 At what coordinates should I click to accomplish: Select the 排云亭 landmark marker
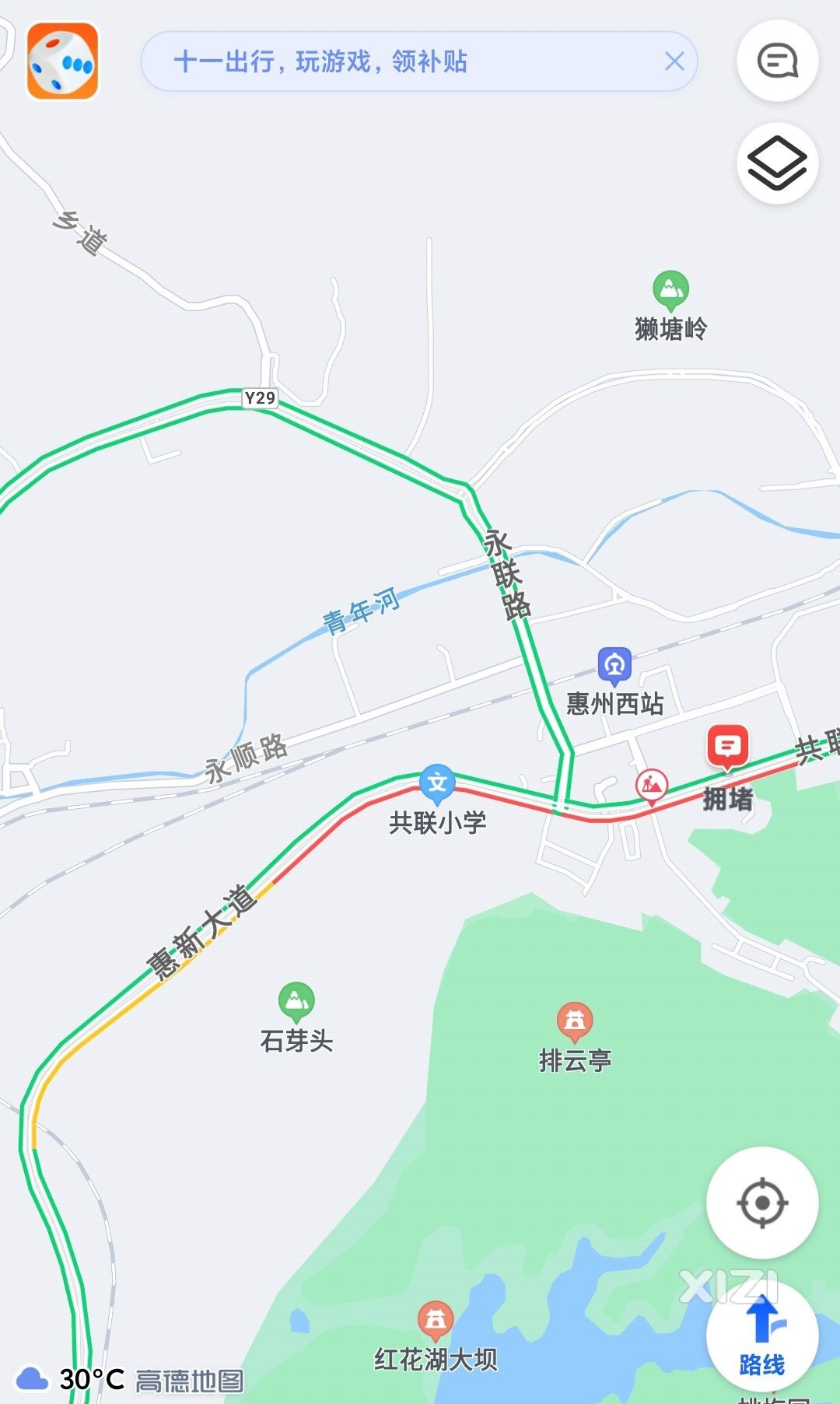coord(575,1021)
